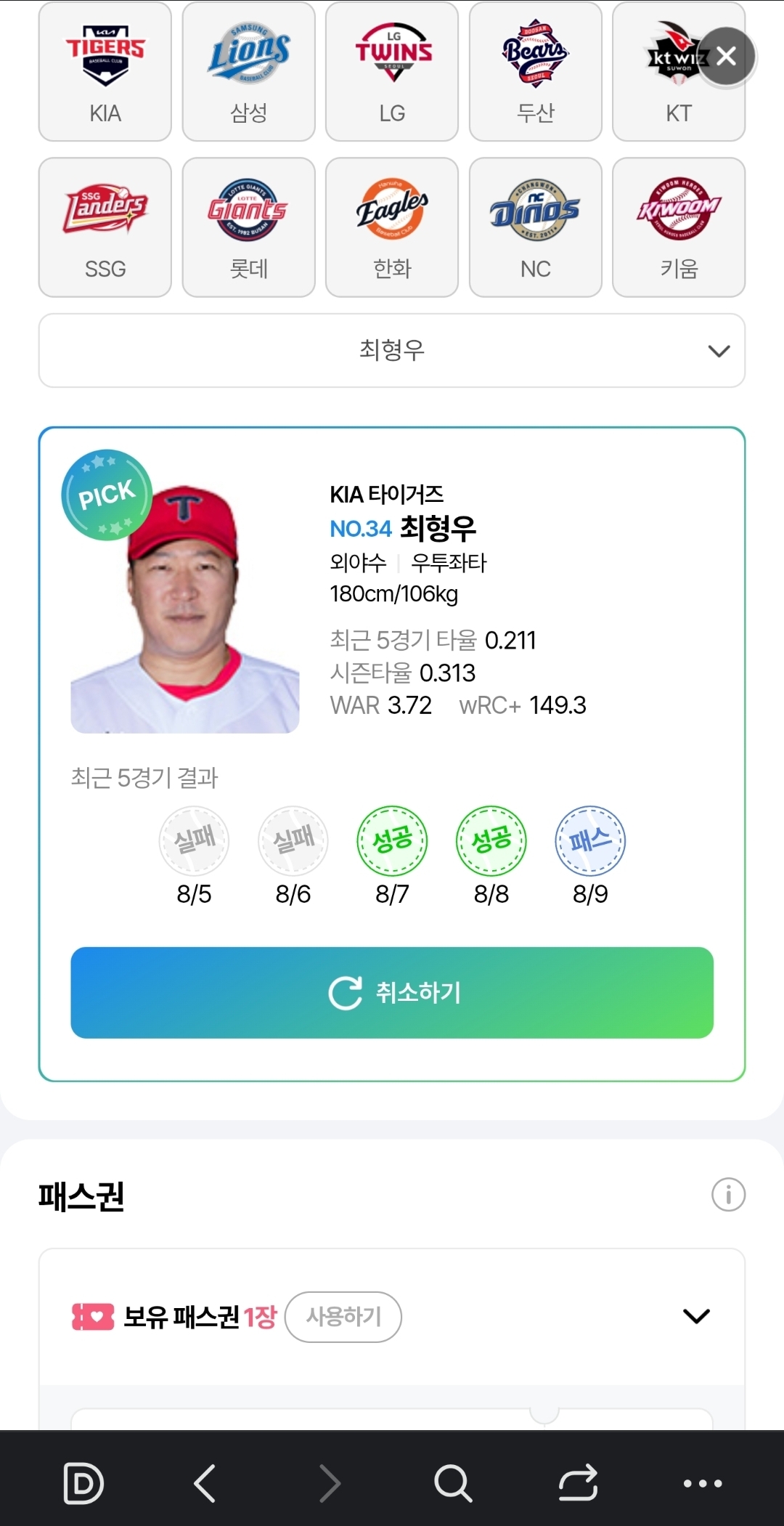The image size is (784, 1526).
Task: Open the browser search
Action: pos(453,1482)
